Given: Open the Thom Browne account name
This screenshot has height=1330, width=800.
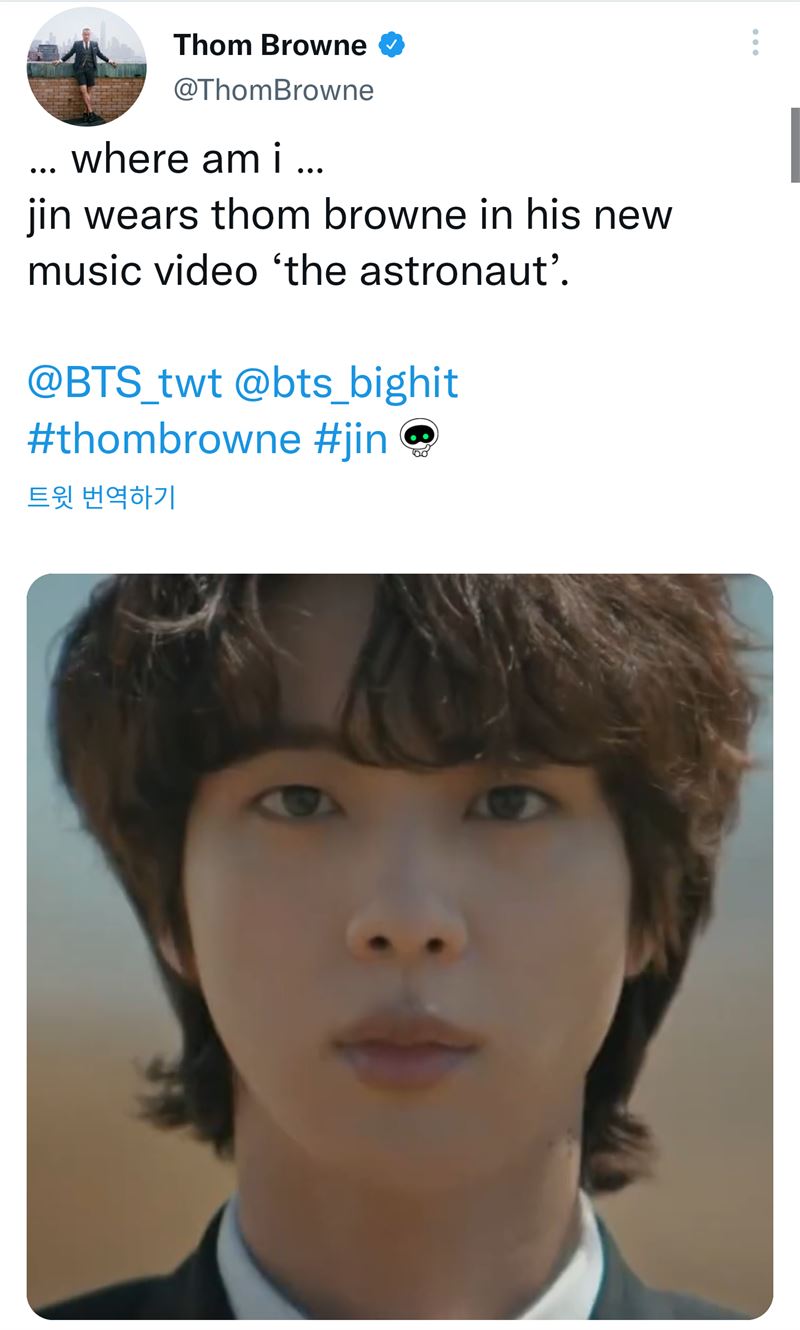Looking at the screenshot, I should click(x=270, y=45).
